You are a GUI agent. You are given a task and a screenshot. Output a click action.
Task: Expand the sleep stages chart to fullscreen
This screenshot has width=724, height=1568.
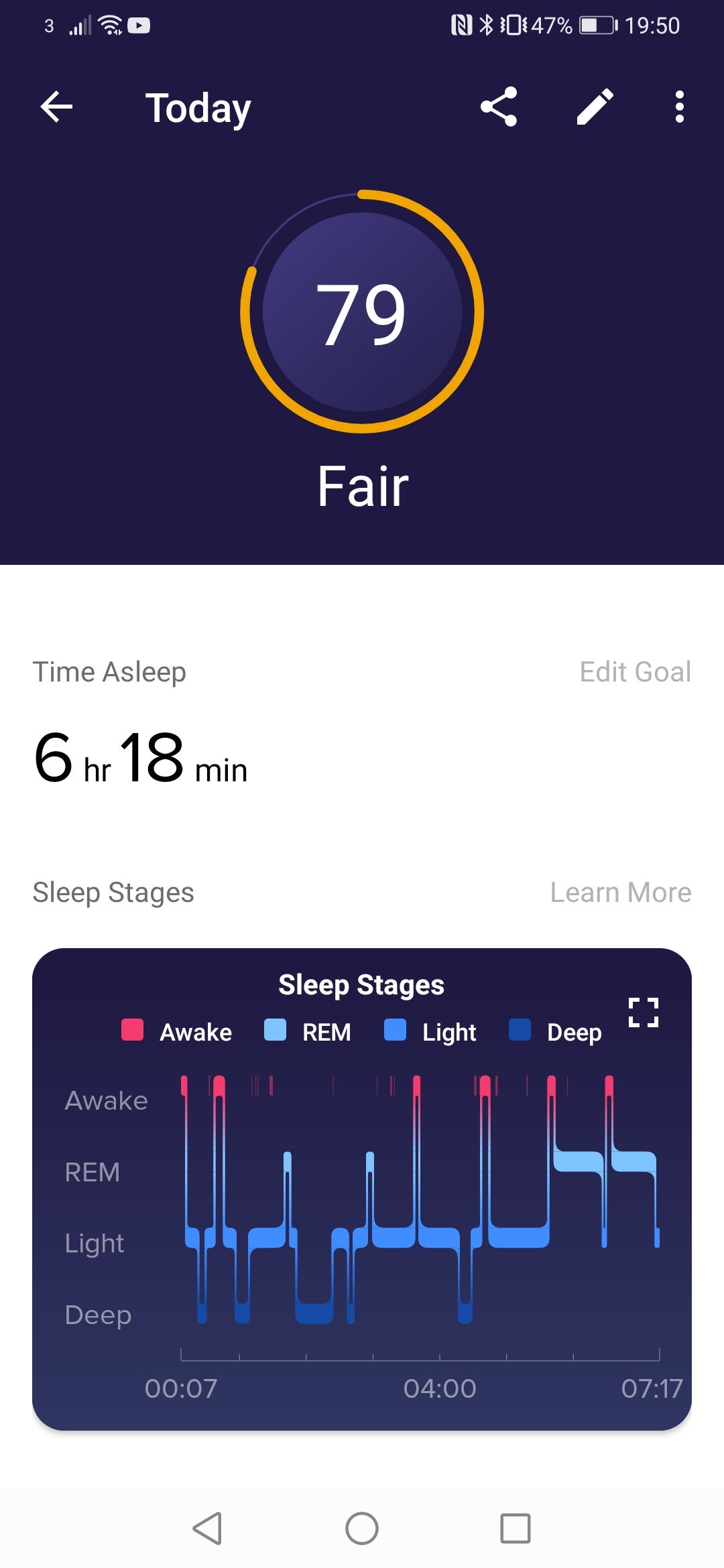[x=643, y=1012]
